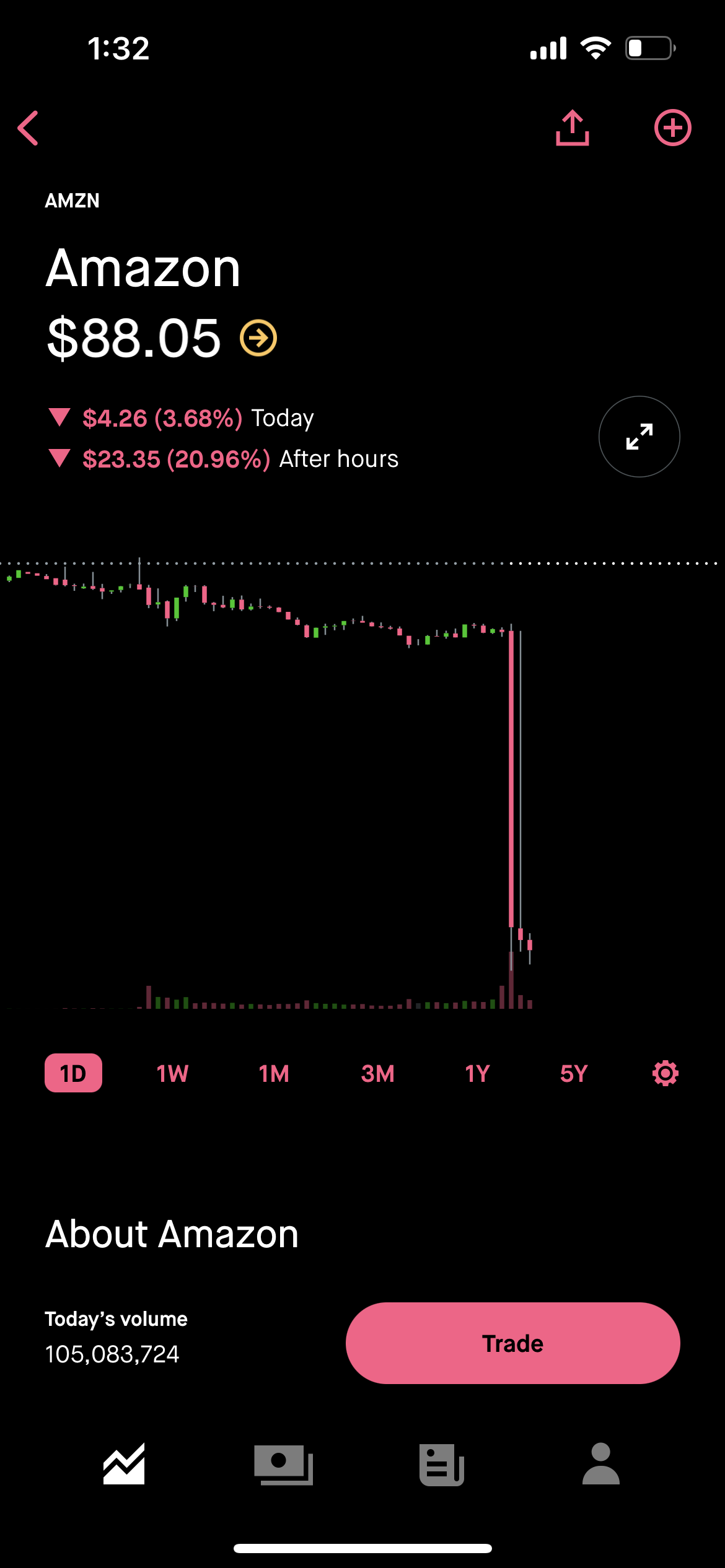725x1568 pixels.
Task: Tap the Trade button
Action: 512,1343
